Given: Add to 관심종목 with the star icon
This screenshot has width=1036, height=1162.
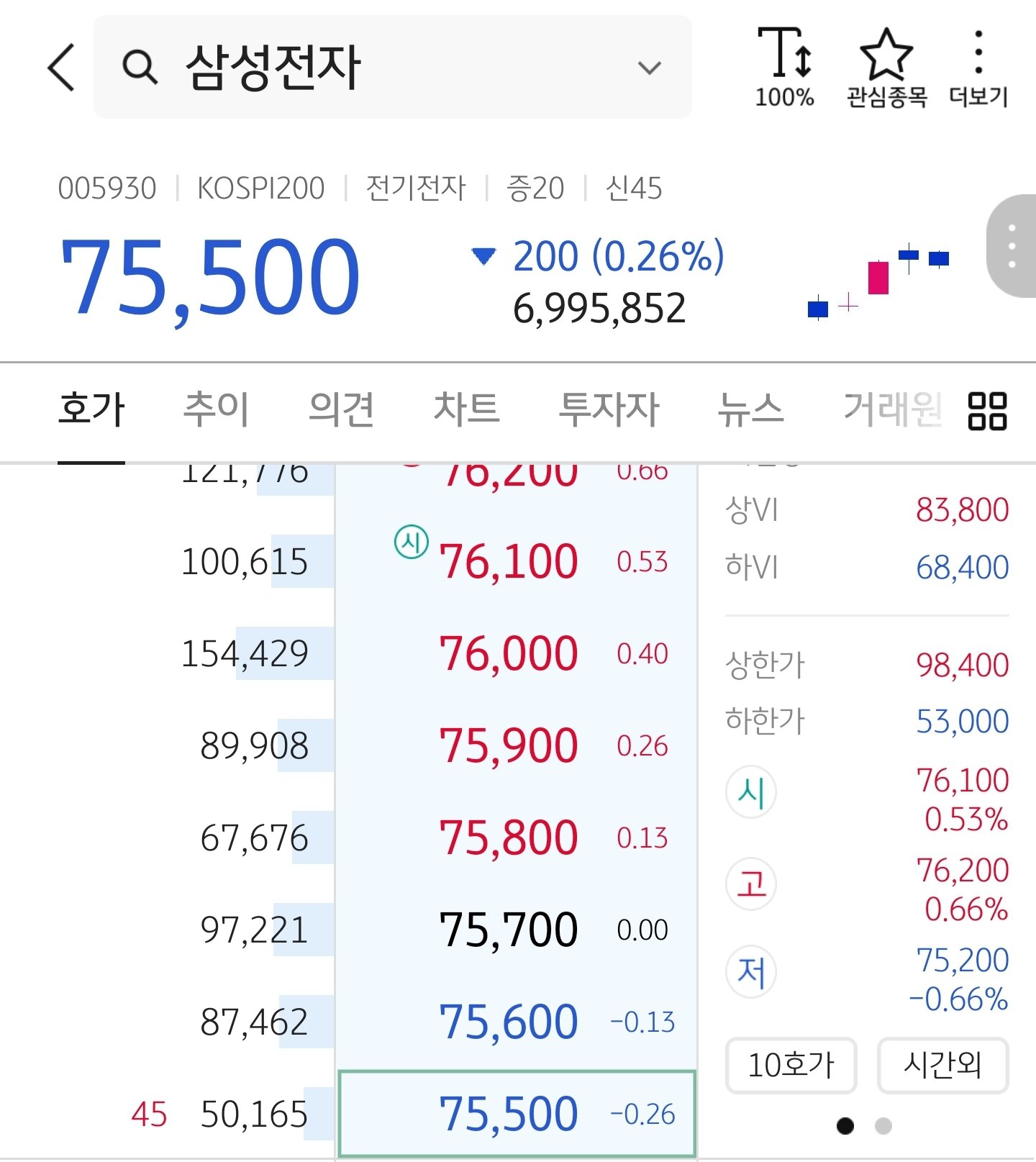Looking at the screenshot, I should click(x=886, y=67).
